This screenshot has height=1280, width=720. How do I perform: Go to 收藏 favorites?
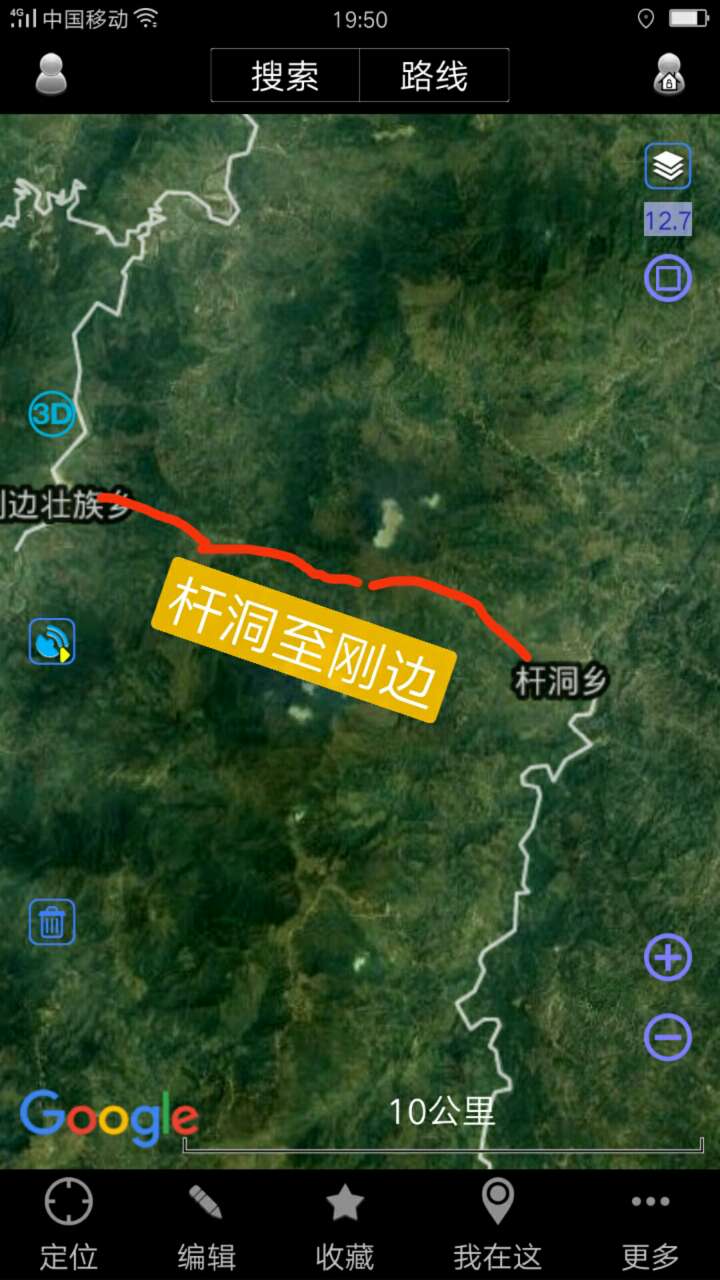coord(345,1225)
